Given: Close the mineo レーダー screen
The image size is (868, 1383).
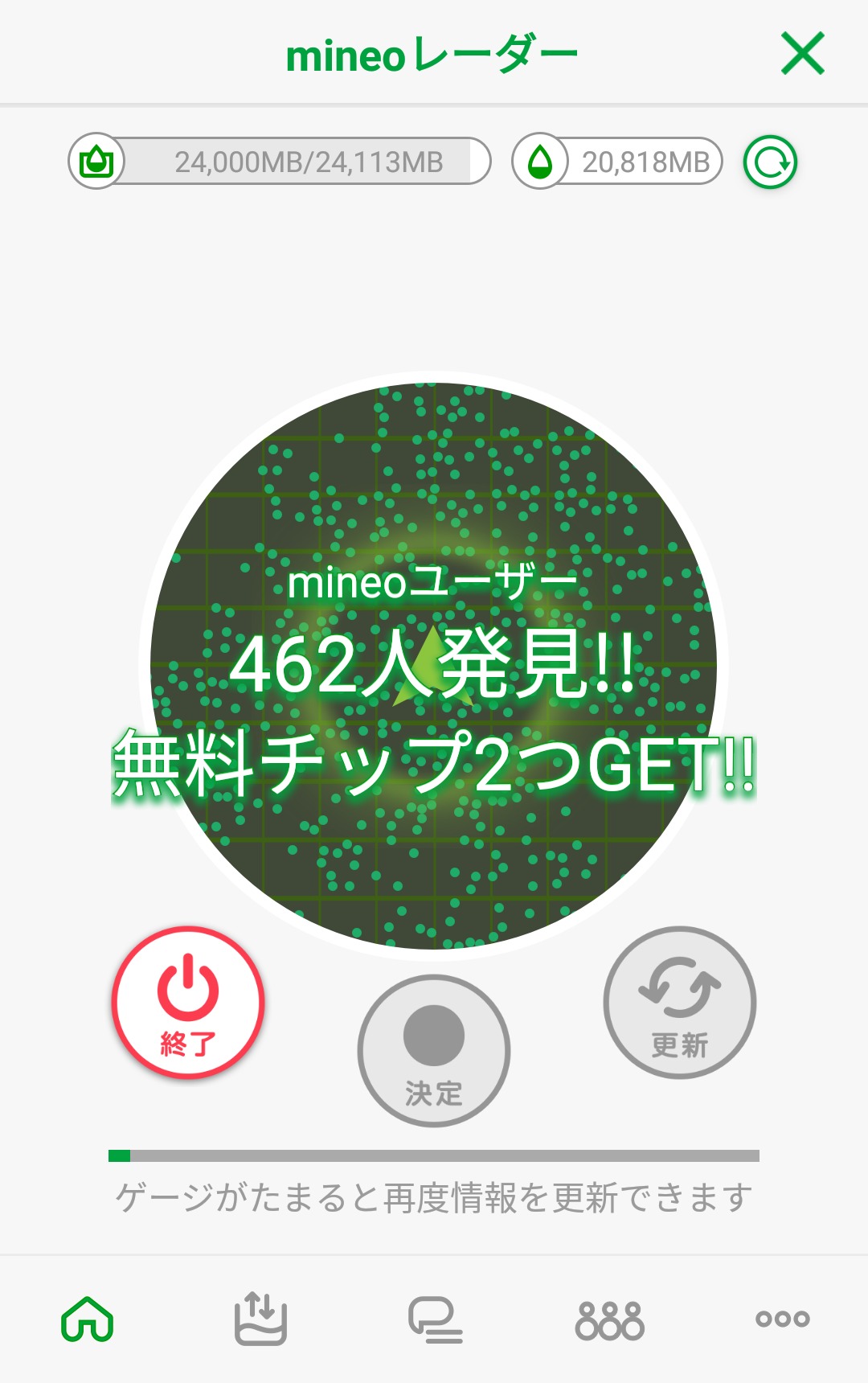Looking at the screenshot, I should (x=803, y=54).
